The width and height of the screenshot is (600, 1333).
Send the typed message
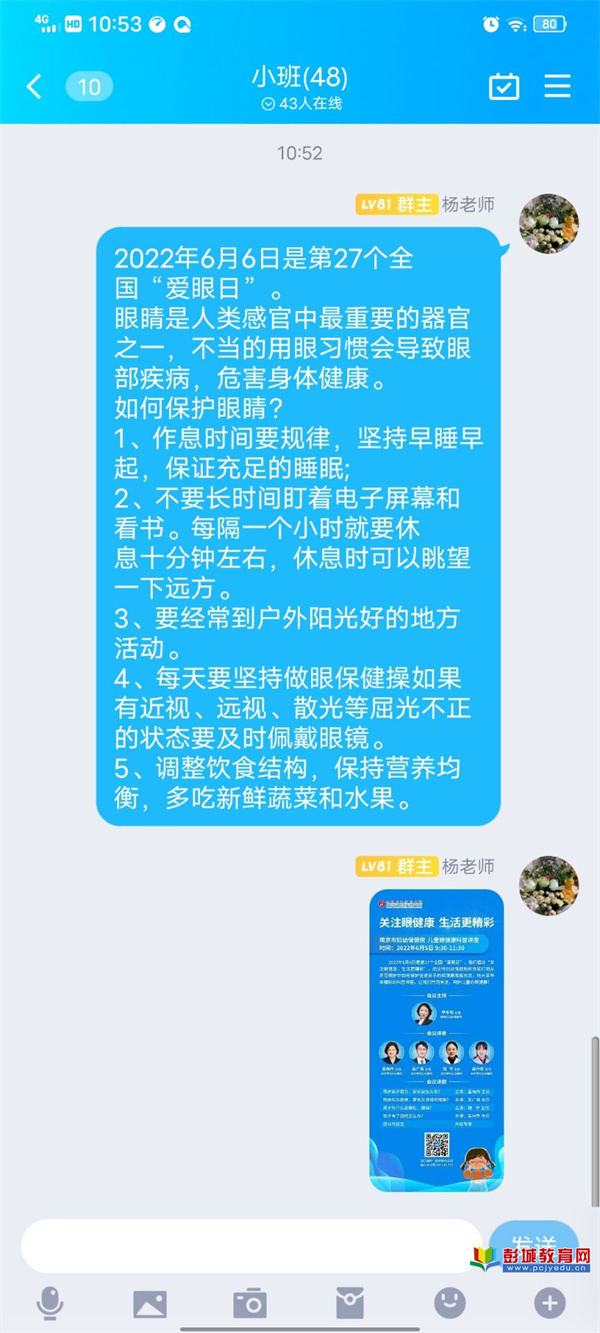pyautogui.click(x=533, y=1240)
